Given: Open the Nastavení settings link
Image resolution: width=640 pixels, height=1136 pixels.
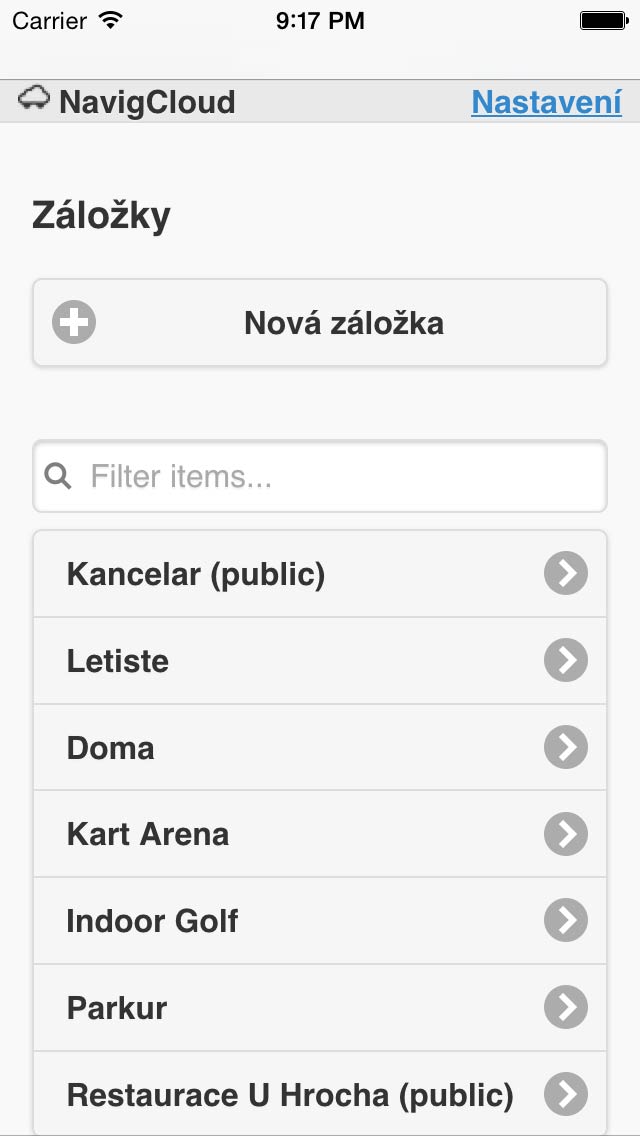Looking at the screenshot, I should click(x=546, y=102).
